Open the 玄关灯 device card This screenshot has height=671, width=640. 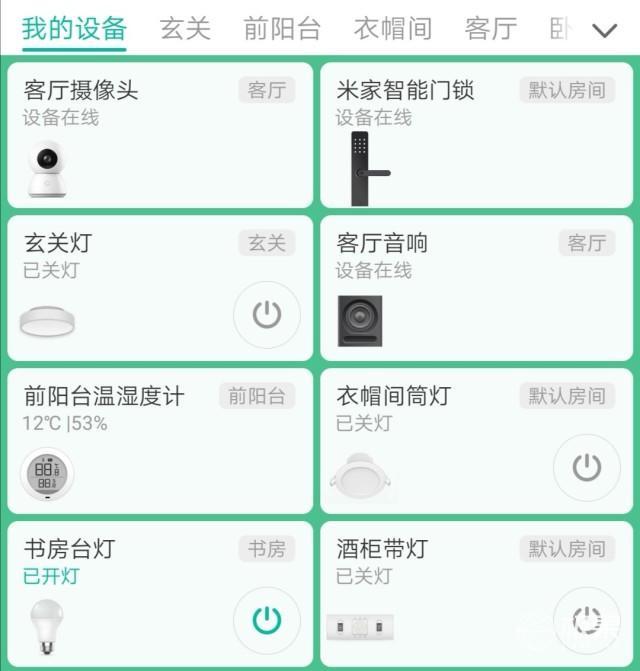click(x=120, y=288)
